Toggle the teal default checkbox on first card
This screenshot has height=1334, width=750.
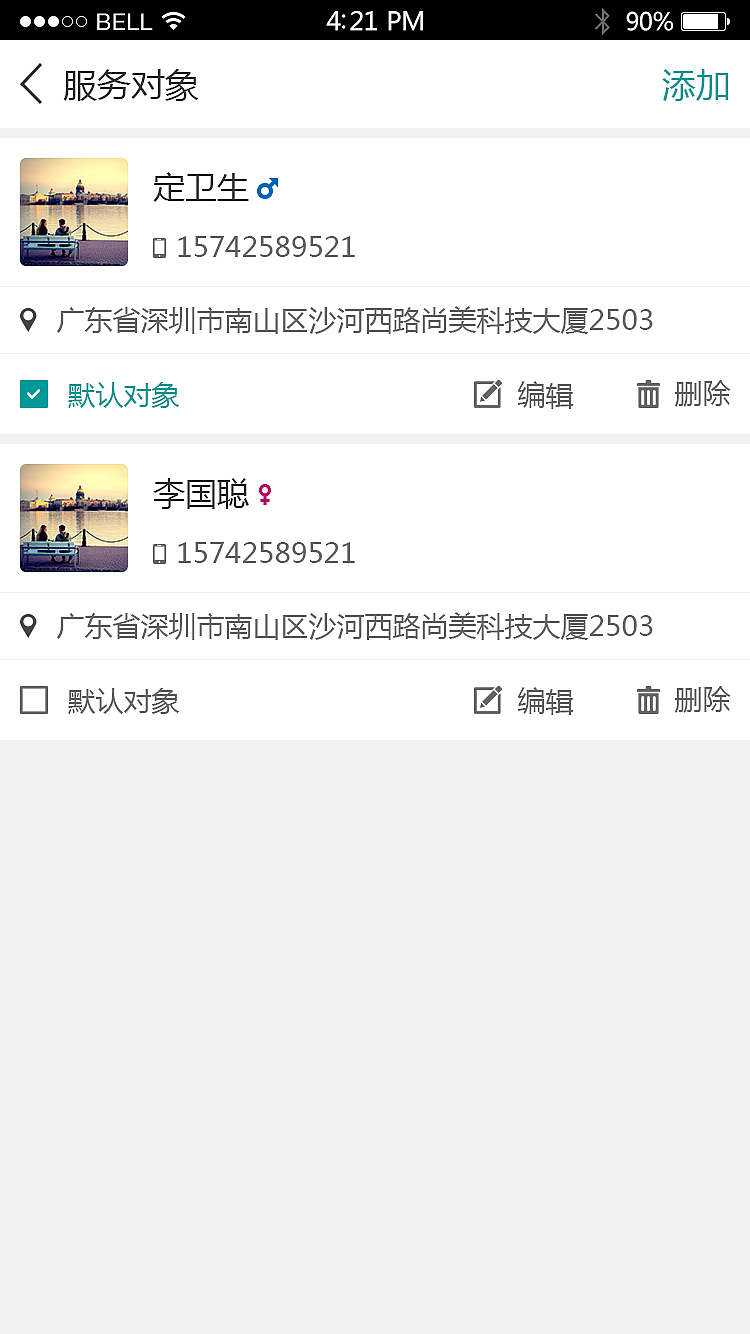pos(33,394)
